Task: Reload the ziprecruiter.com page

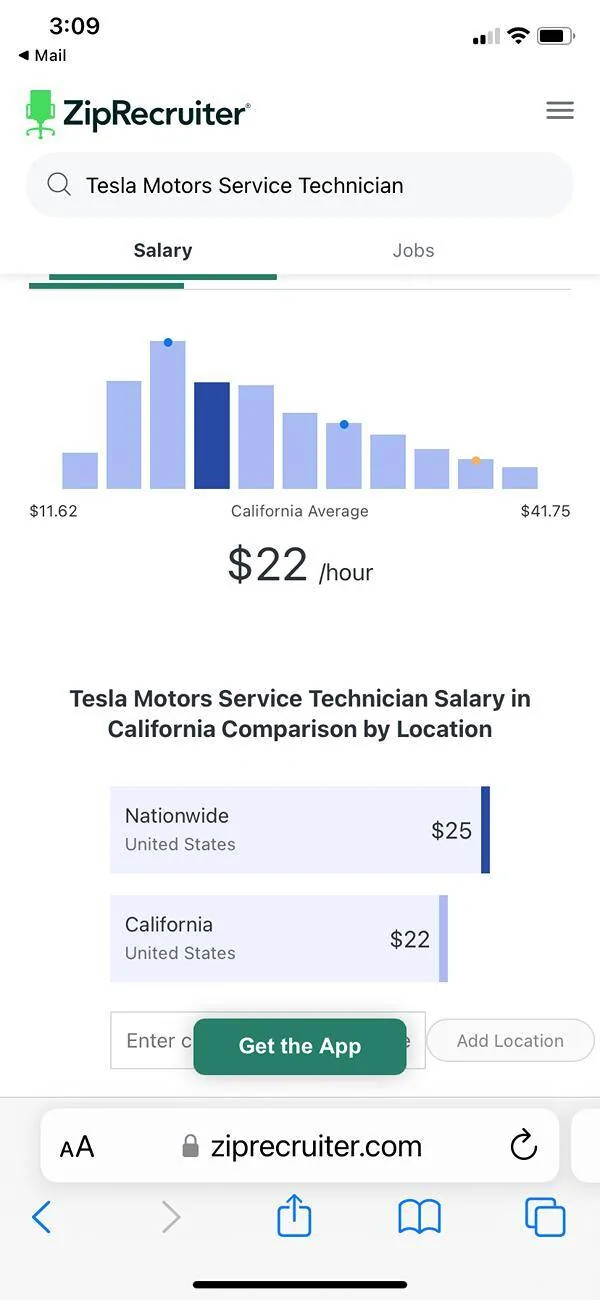Action: [523, 1146]
